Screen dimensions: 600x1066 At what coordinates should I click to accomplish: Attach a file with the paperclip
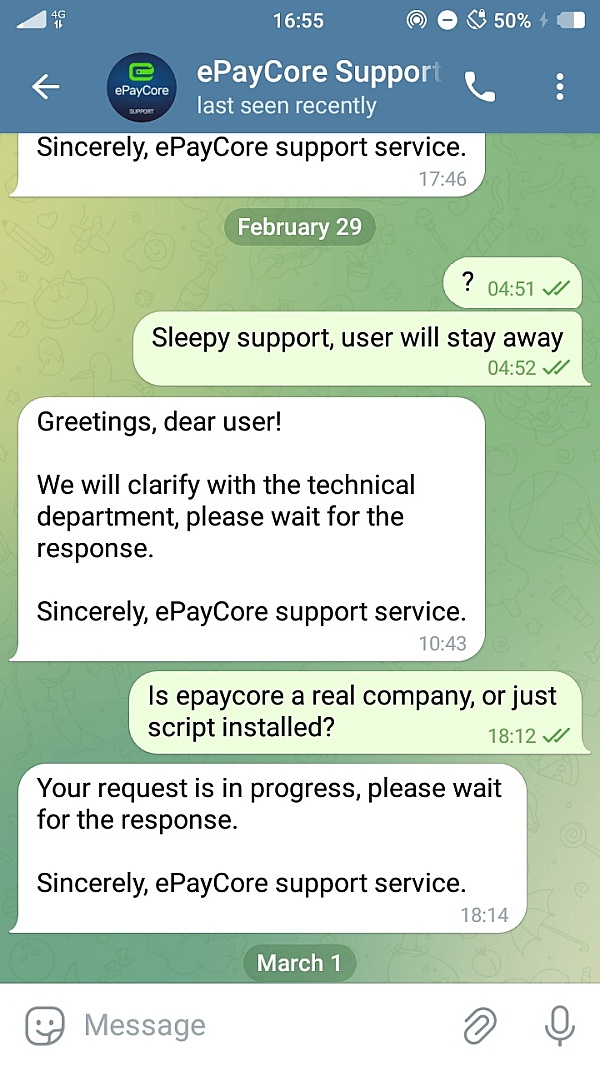(x=481, y=1025)
